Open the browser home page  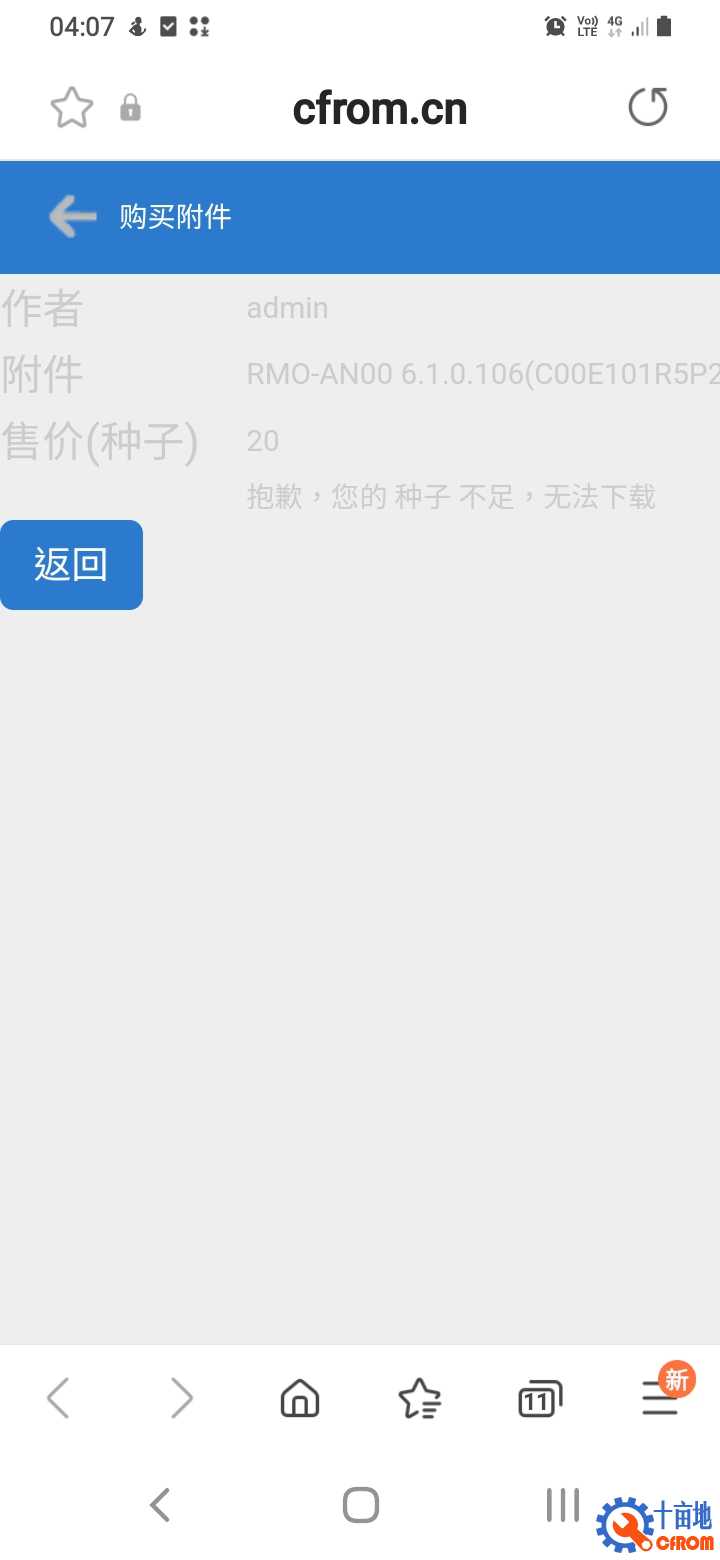(300, 1398)
